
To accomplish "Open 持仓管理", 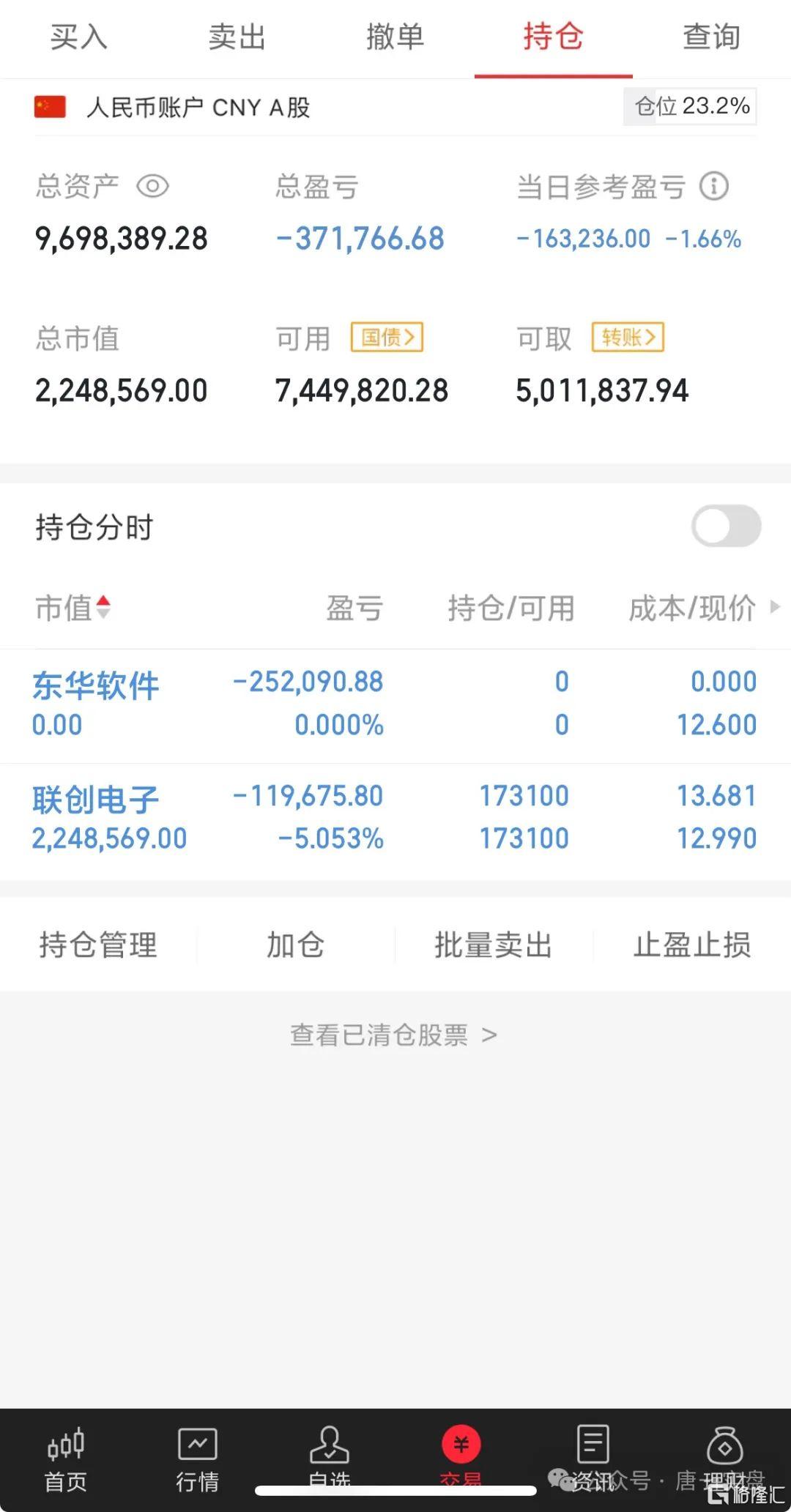I will (98, 945).
